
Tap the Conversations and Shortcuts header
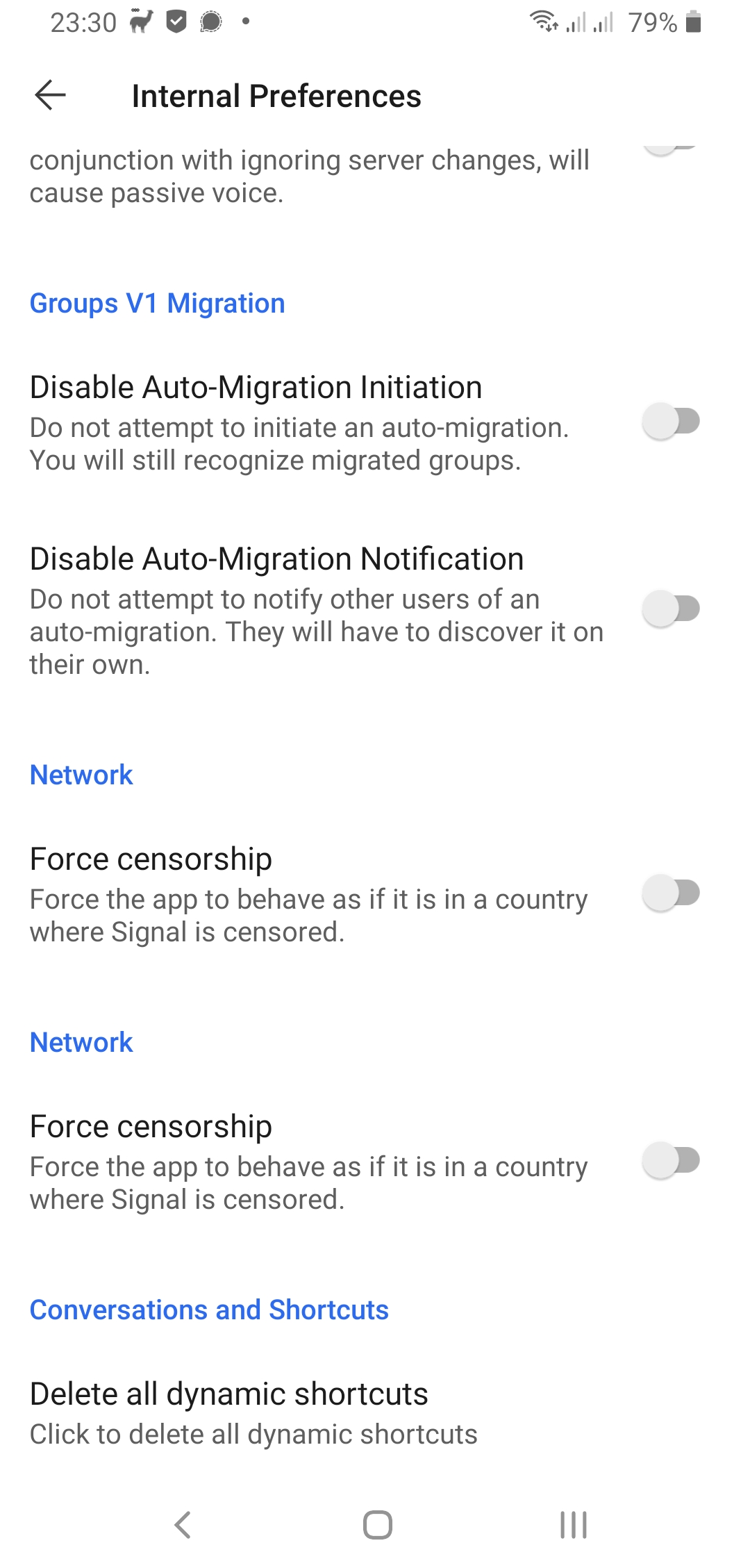209,1310
